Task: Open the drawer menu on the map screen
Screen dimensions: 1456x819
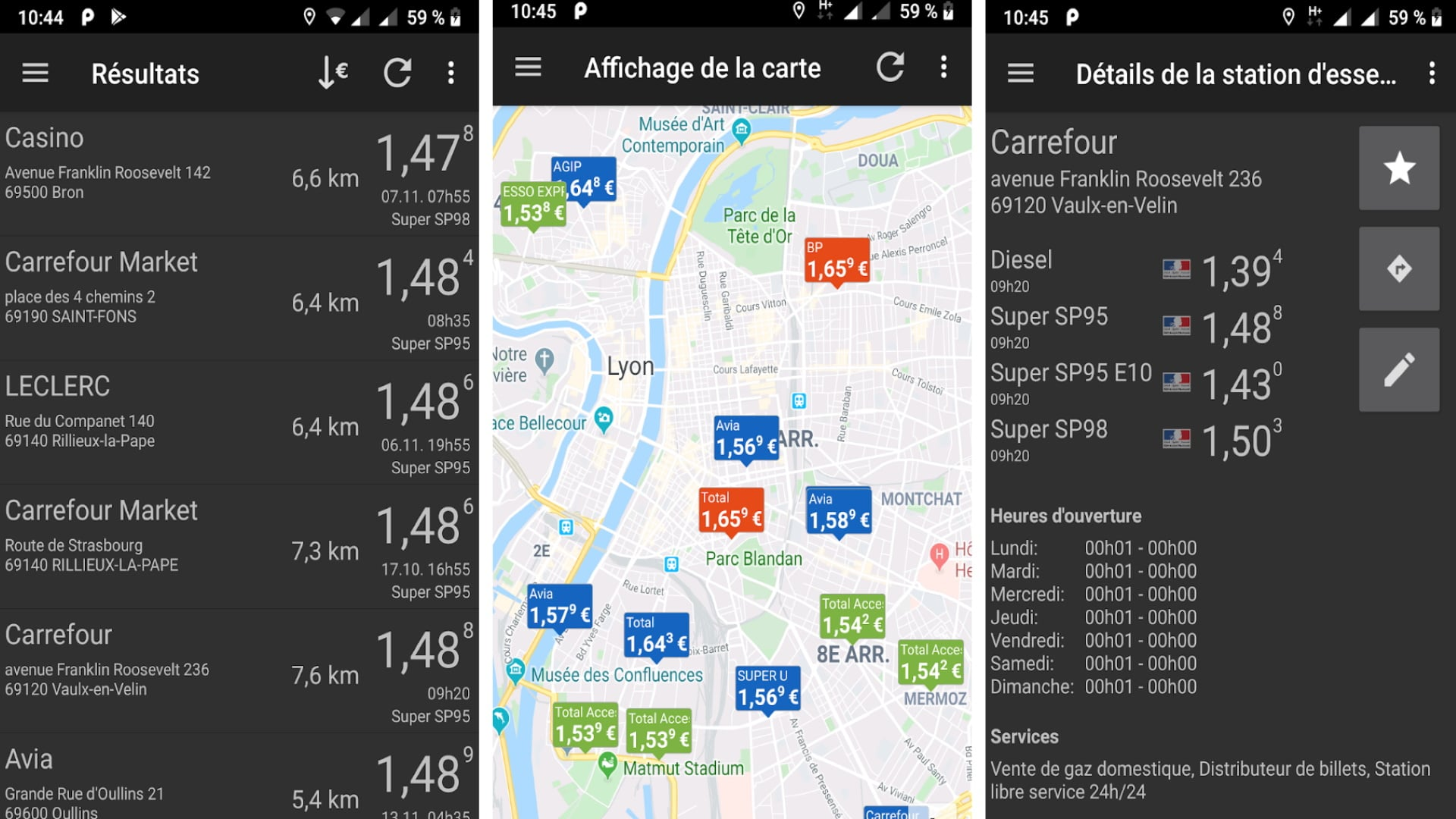Action: 528,67
